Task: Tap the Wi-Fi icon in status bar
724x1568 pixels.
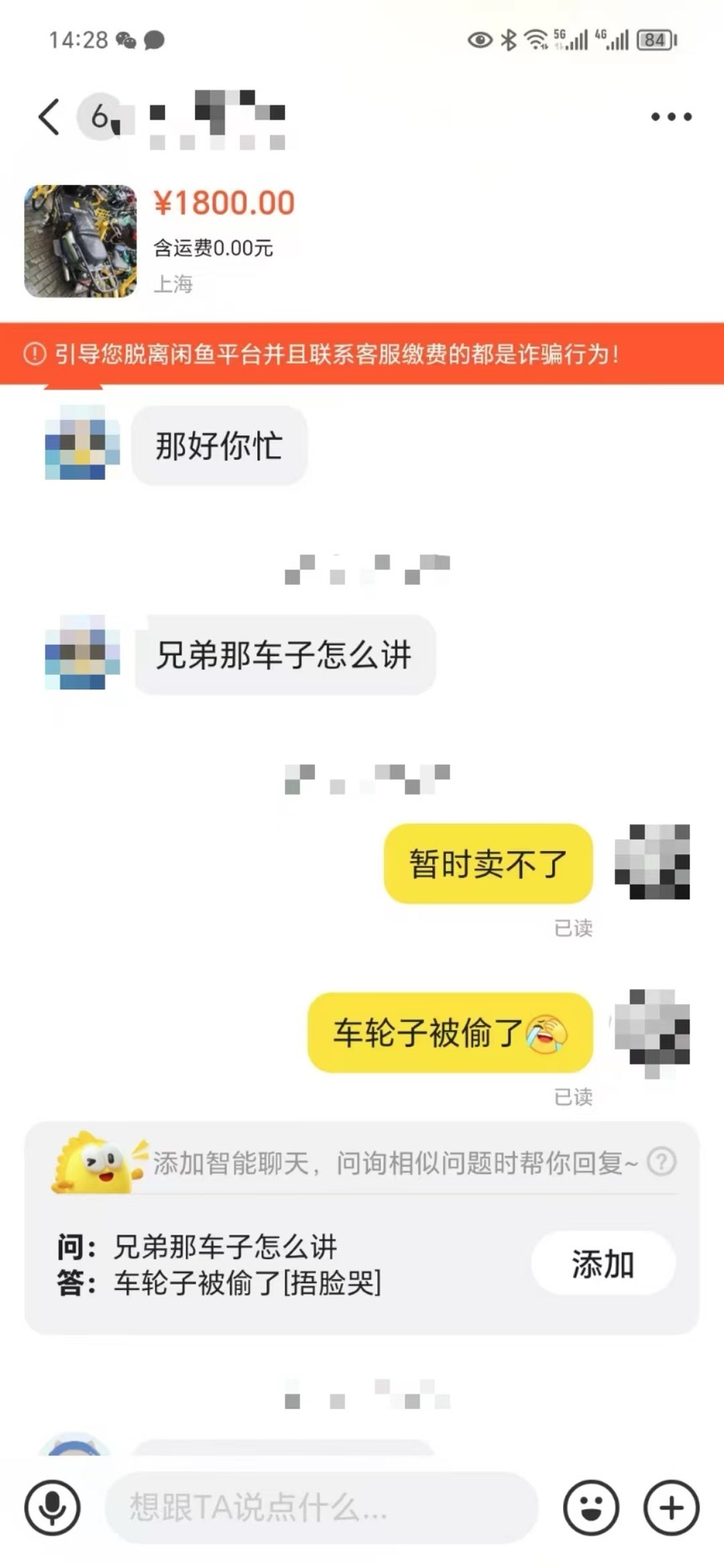Action: click(x=535, y=39)
